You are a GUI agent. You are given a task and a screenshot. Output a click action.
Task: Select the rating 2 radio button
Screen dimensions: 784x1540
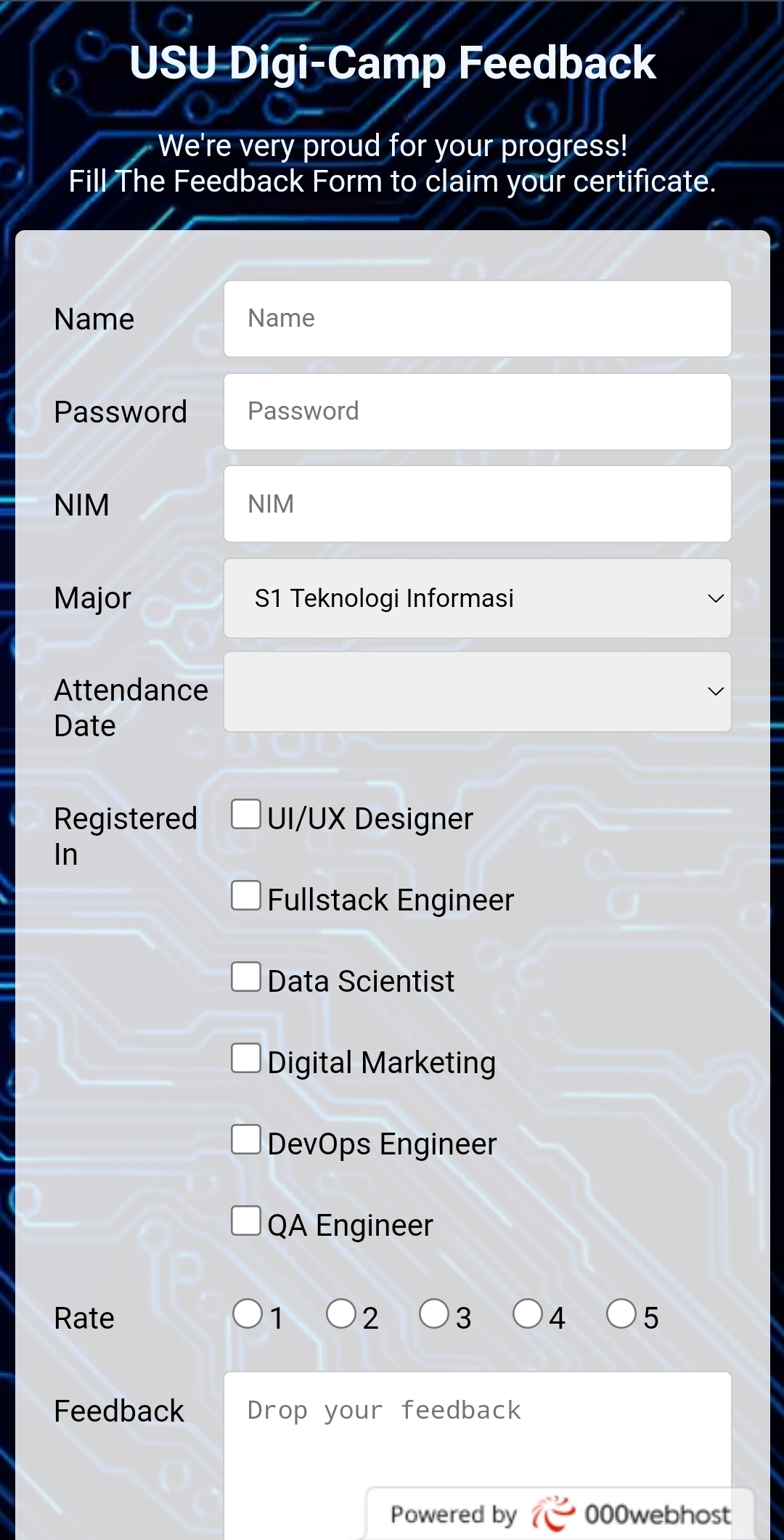click(x=341, y=1313)
